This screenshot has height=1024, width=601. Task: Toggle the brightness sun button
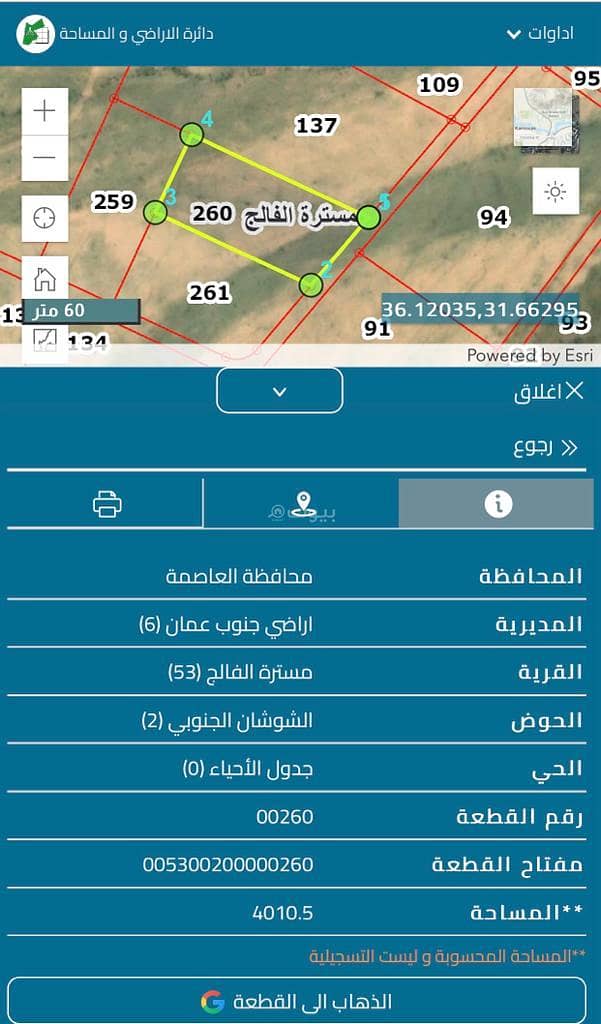click(x=556, y=191)
